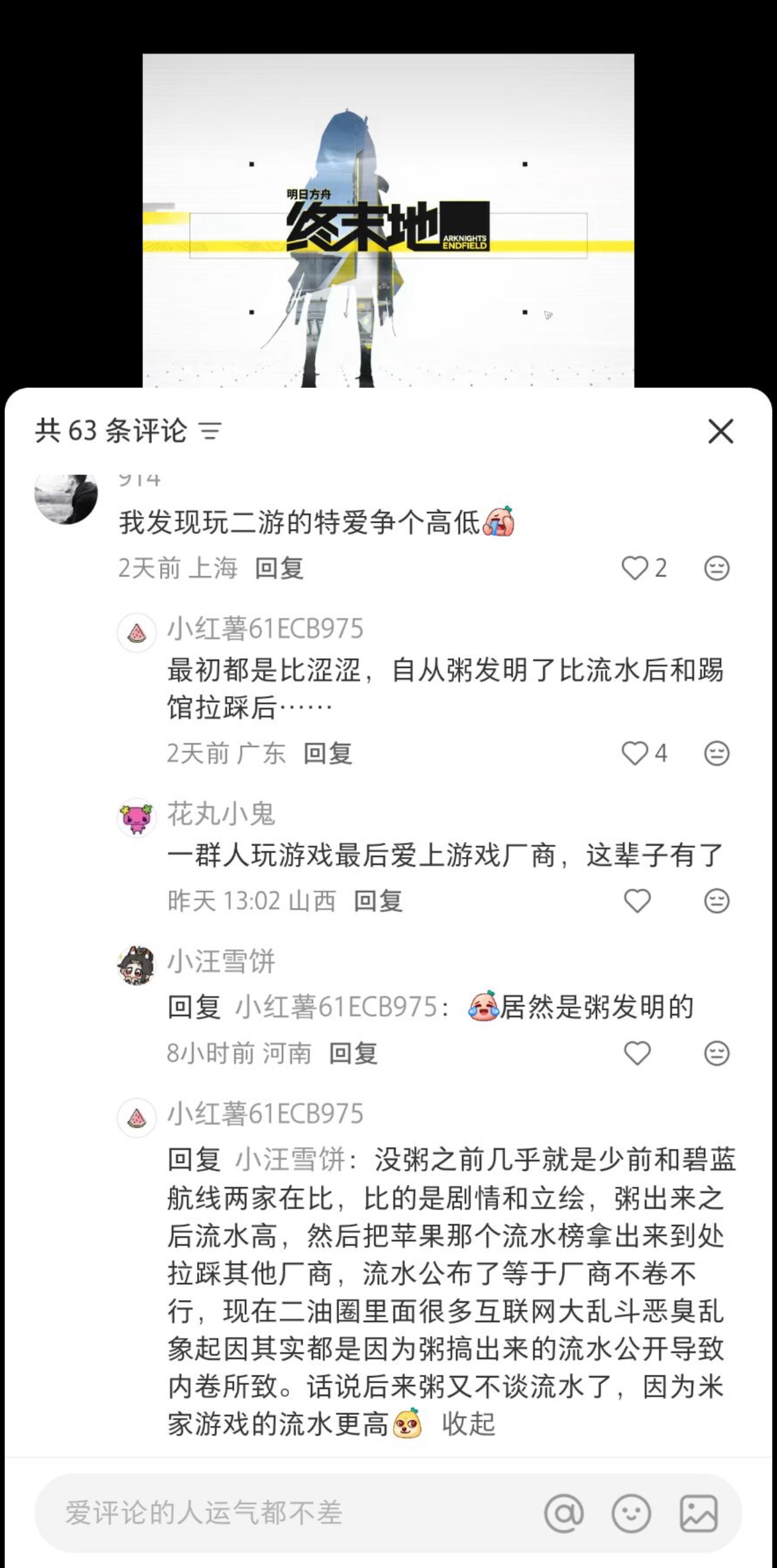Screen dimensions: 777x1568
Task: Reply to 小汪雪饼's comment
Action: (353, 1053)
